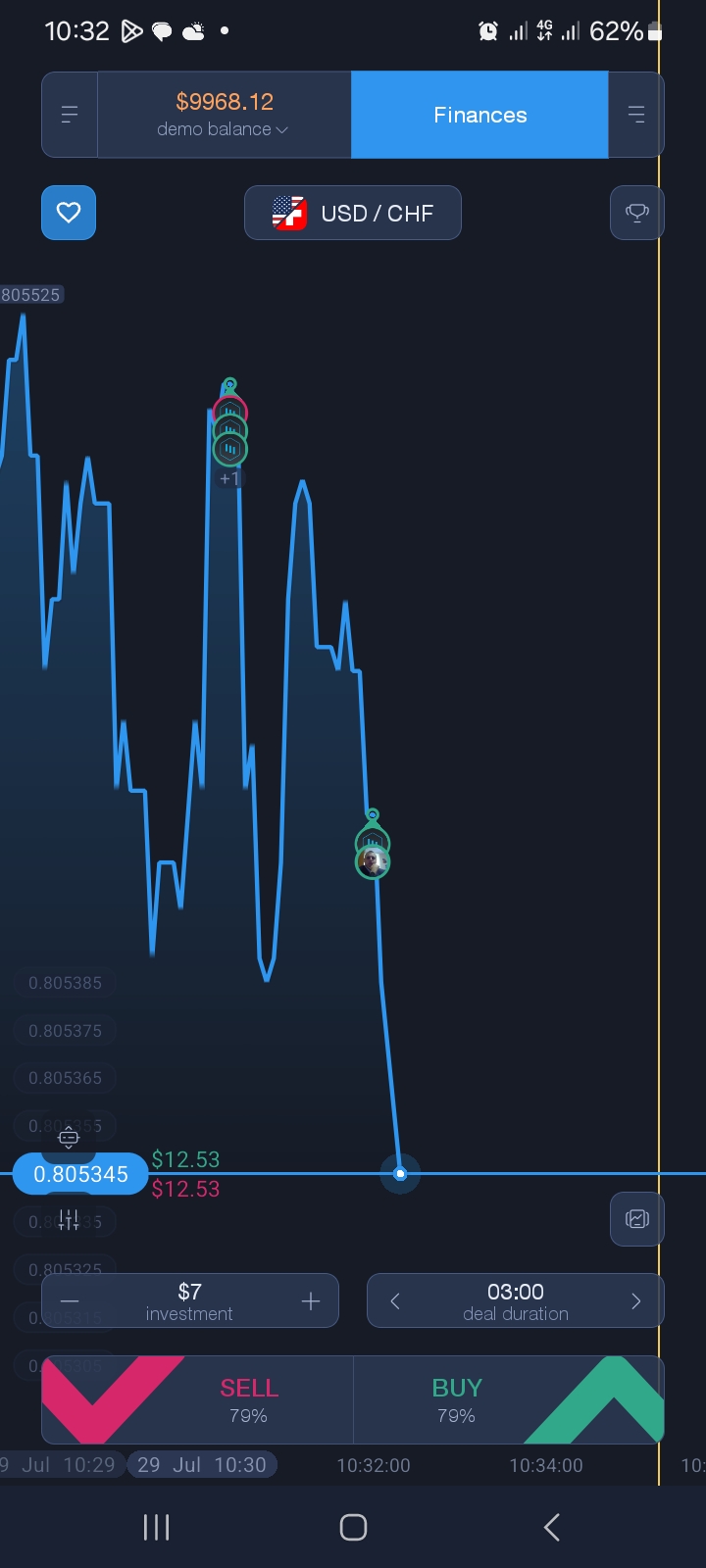Open the trophy tournaments icon
Viewport: 706px width, 1568px height.
[x=636, y=213]
